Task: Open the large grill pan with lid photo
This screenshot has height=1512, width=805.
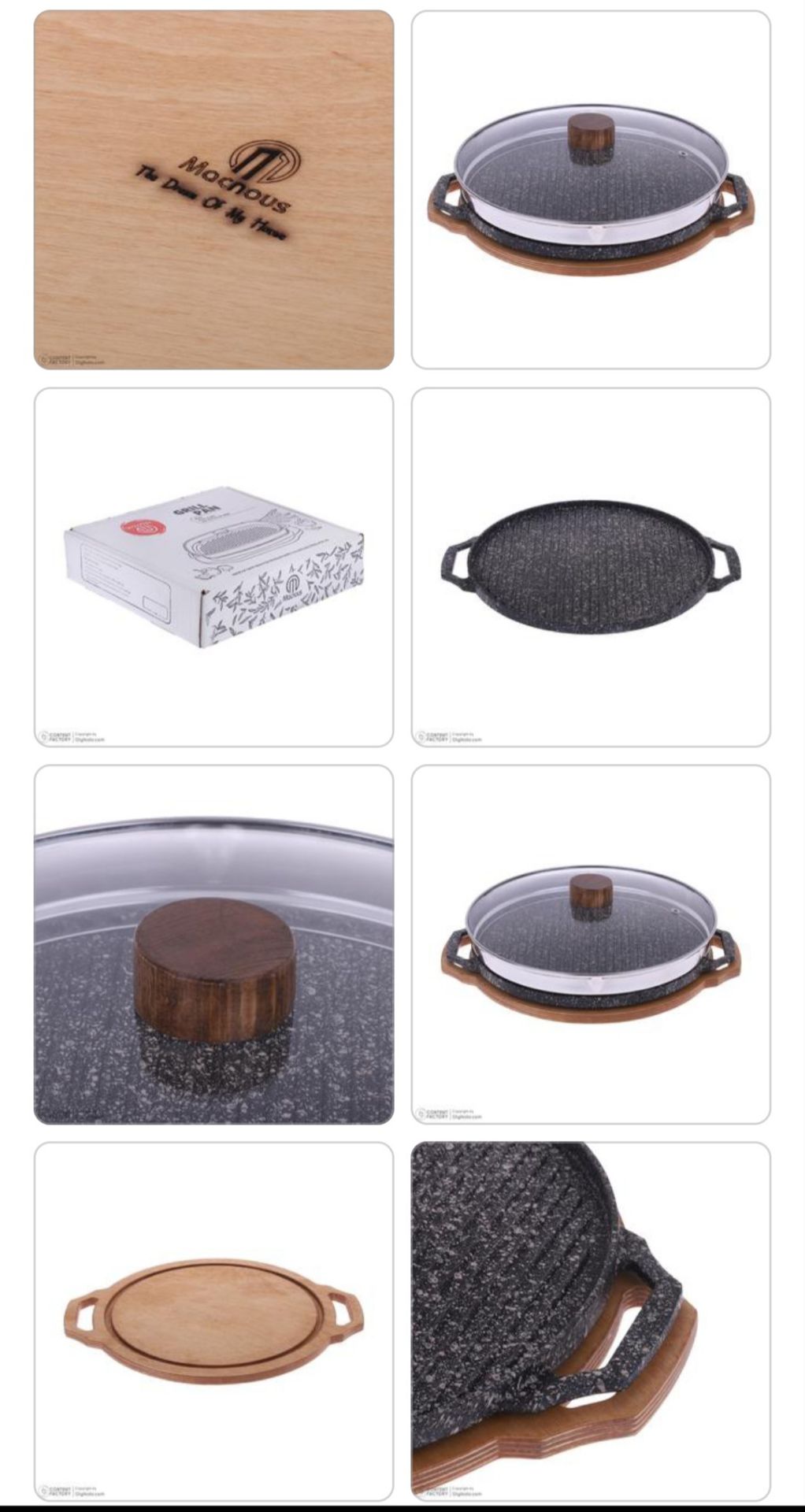Action: pos(591,189)
